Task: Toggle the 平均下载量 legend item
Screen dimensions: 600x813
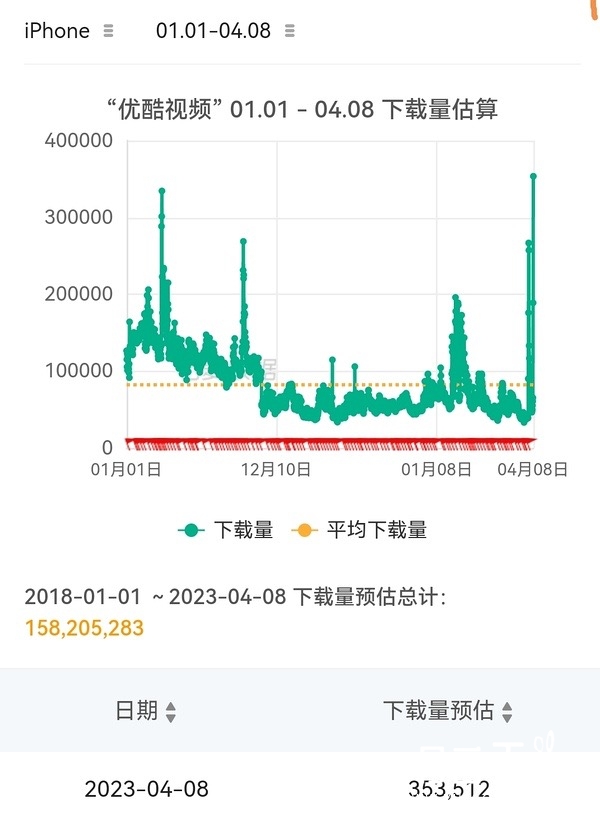Action: click(x=360, y=530)
